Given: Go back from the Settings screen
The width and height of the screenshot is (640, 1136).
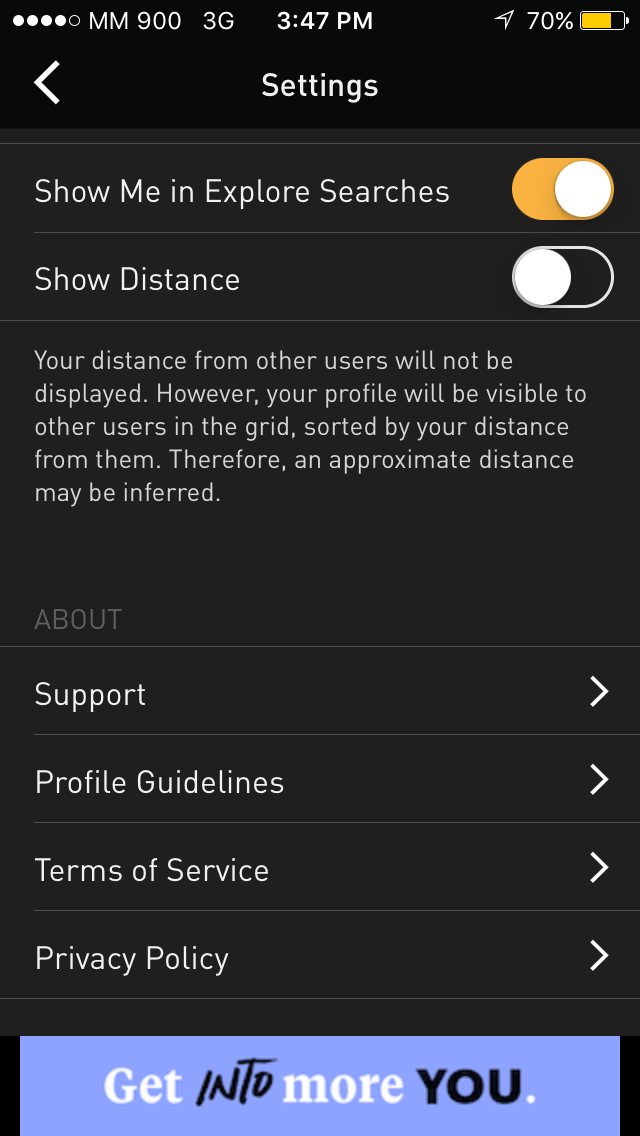Looking at the screenshot, I should click(x=47, y=83).
